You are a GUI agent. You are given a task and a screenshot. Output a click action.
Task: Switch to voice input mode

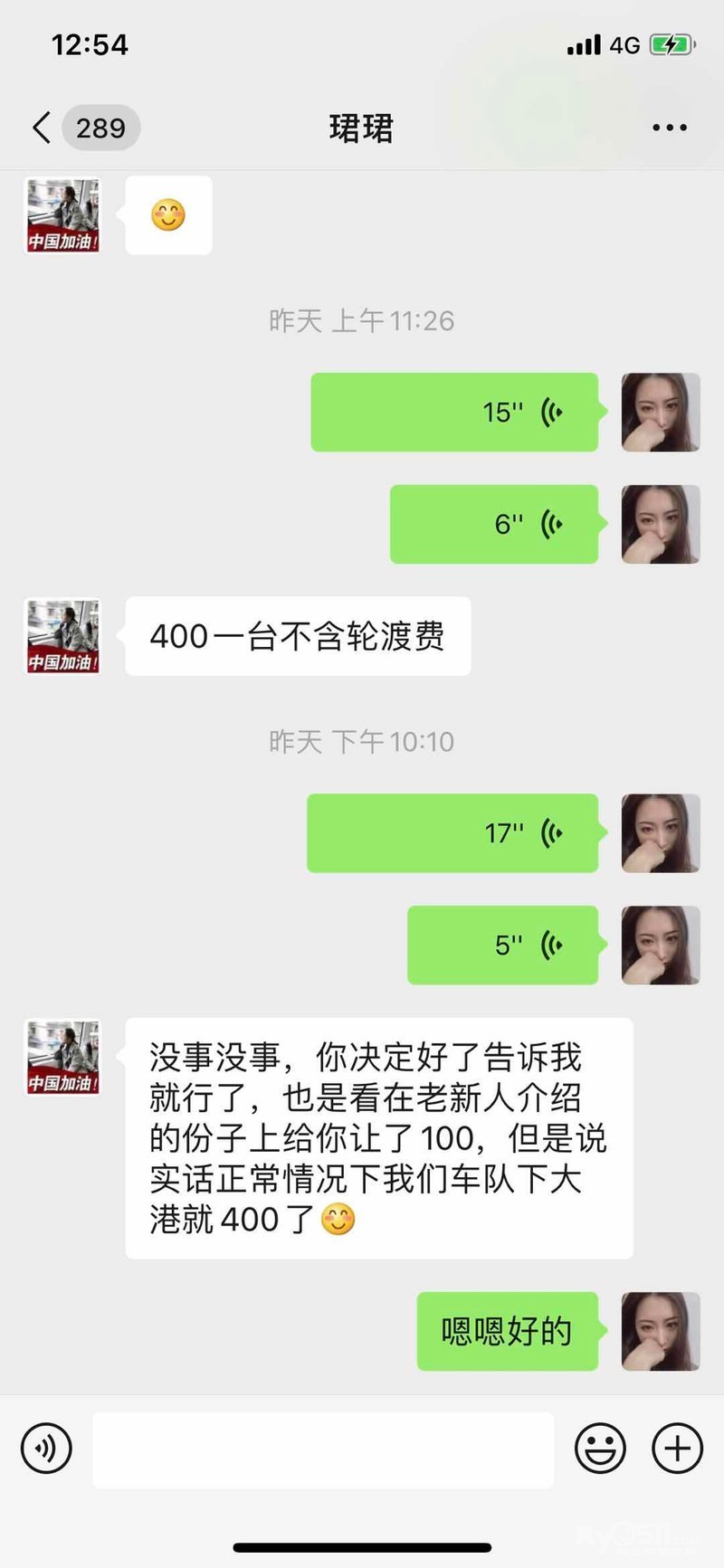pyautogui.click(x=46, y=1449)
